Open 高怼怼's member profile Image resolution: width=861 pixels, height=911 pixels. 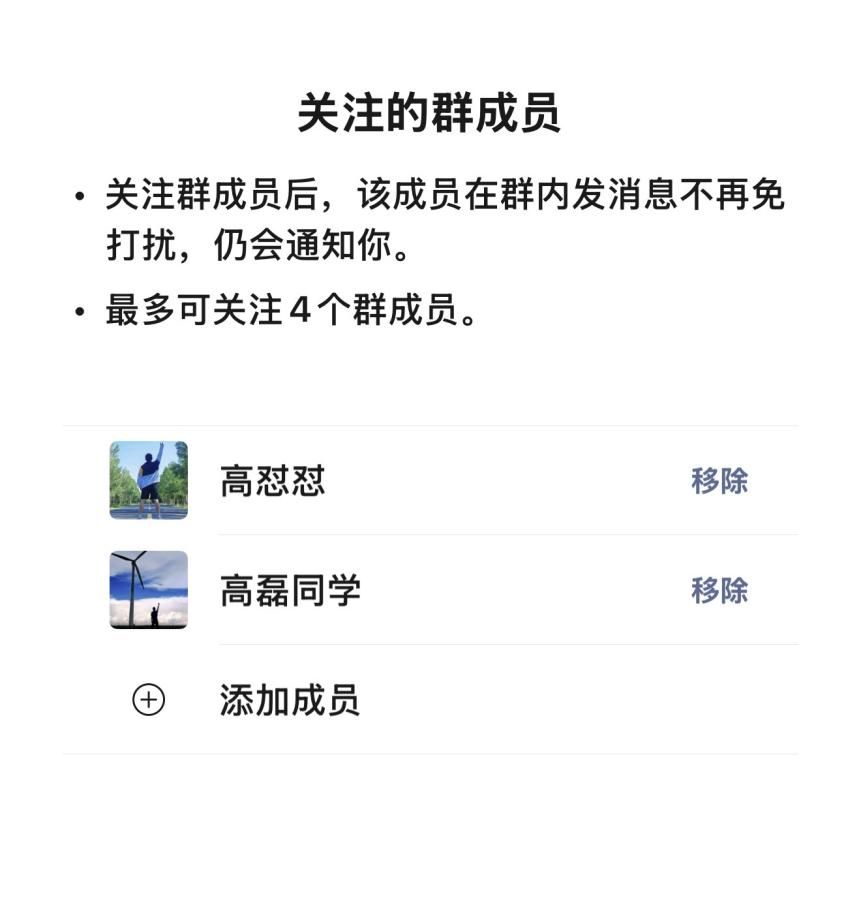(148, 481)
